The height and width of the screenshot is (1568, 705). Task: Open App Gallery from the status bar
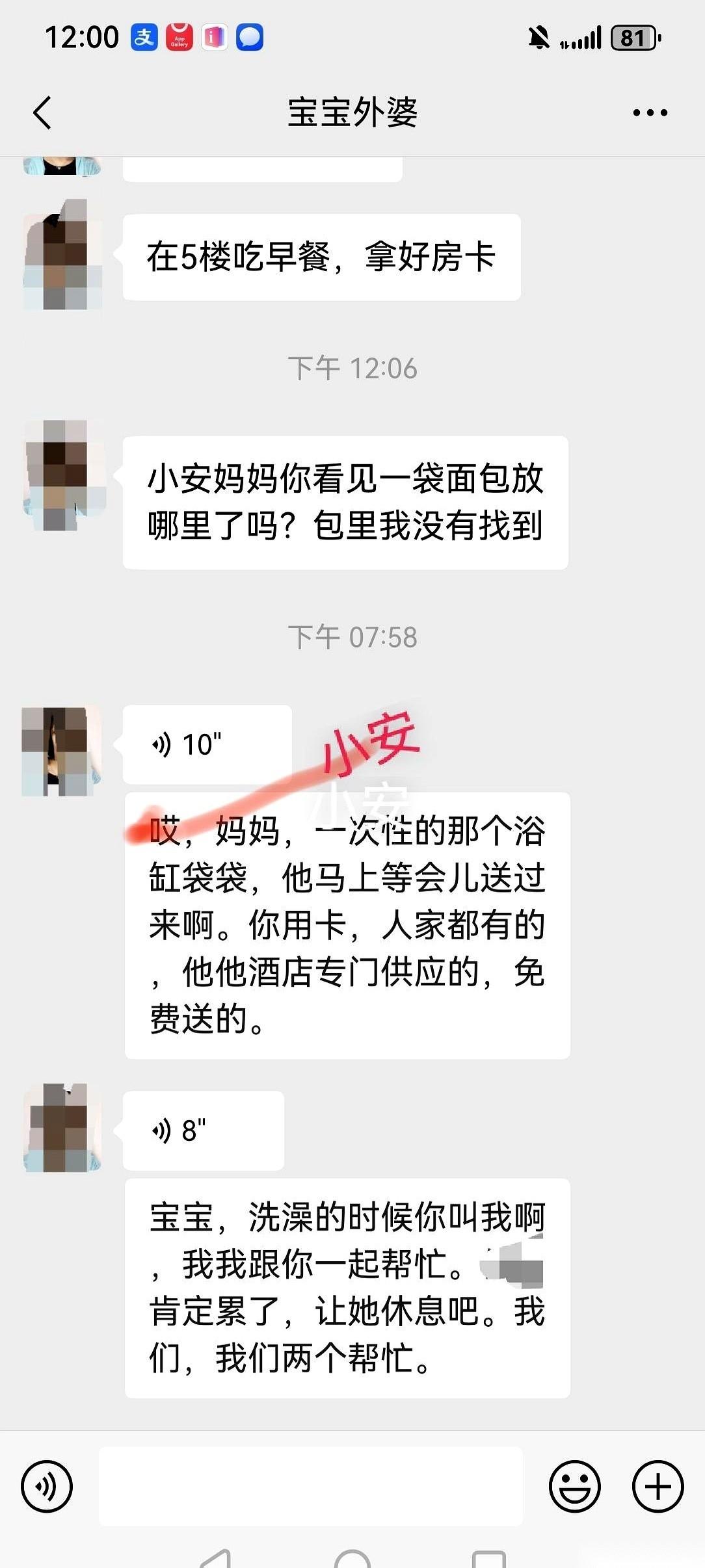click(180, 37)
